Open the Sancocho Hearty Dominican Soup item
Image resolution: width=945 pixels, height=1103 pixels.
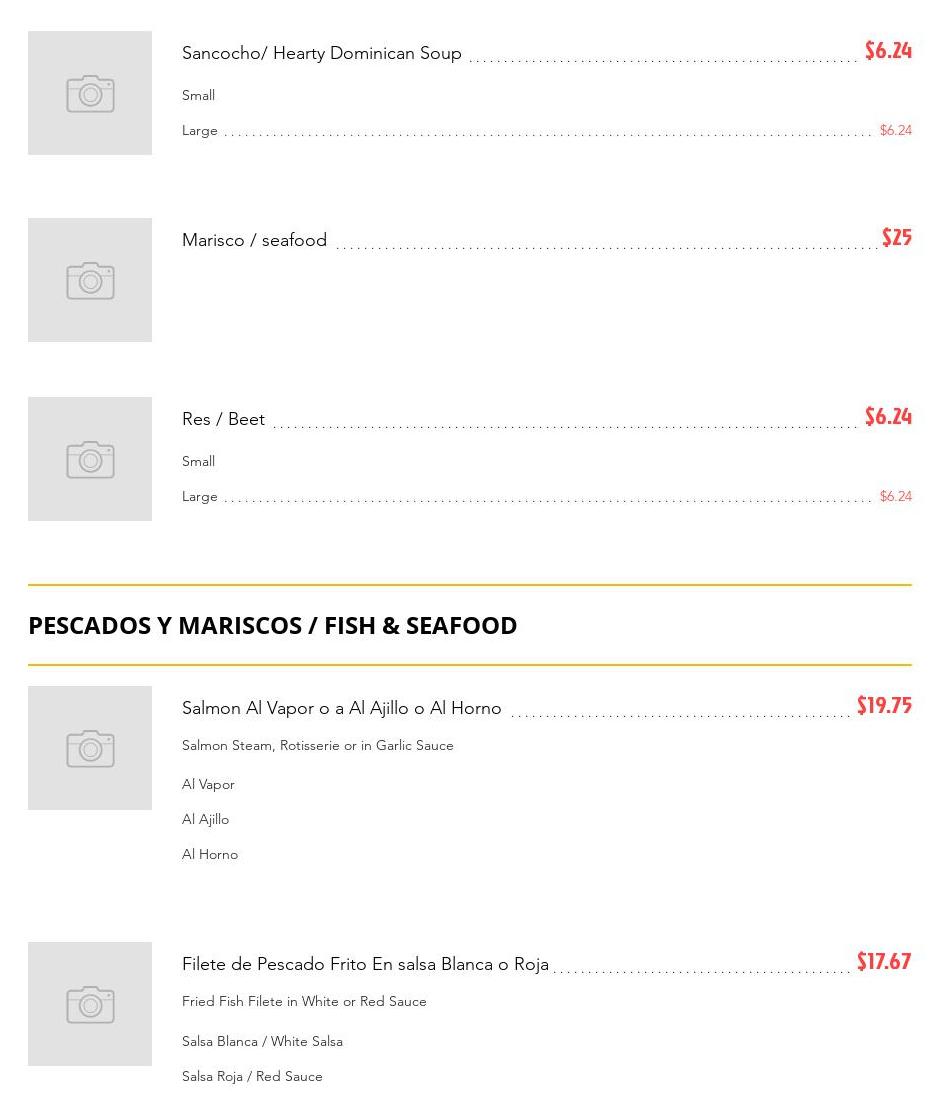point(321,53)
